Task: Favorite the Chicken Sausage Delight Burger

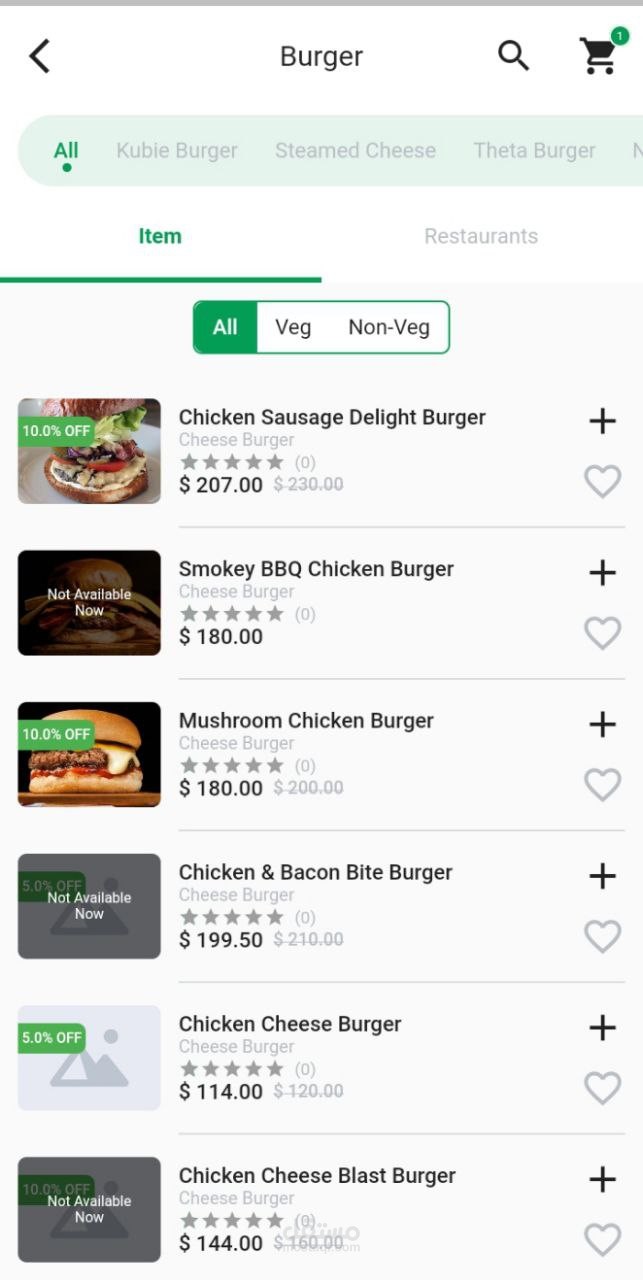Action: click(602, 481)
